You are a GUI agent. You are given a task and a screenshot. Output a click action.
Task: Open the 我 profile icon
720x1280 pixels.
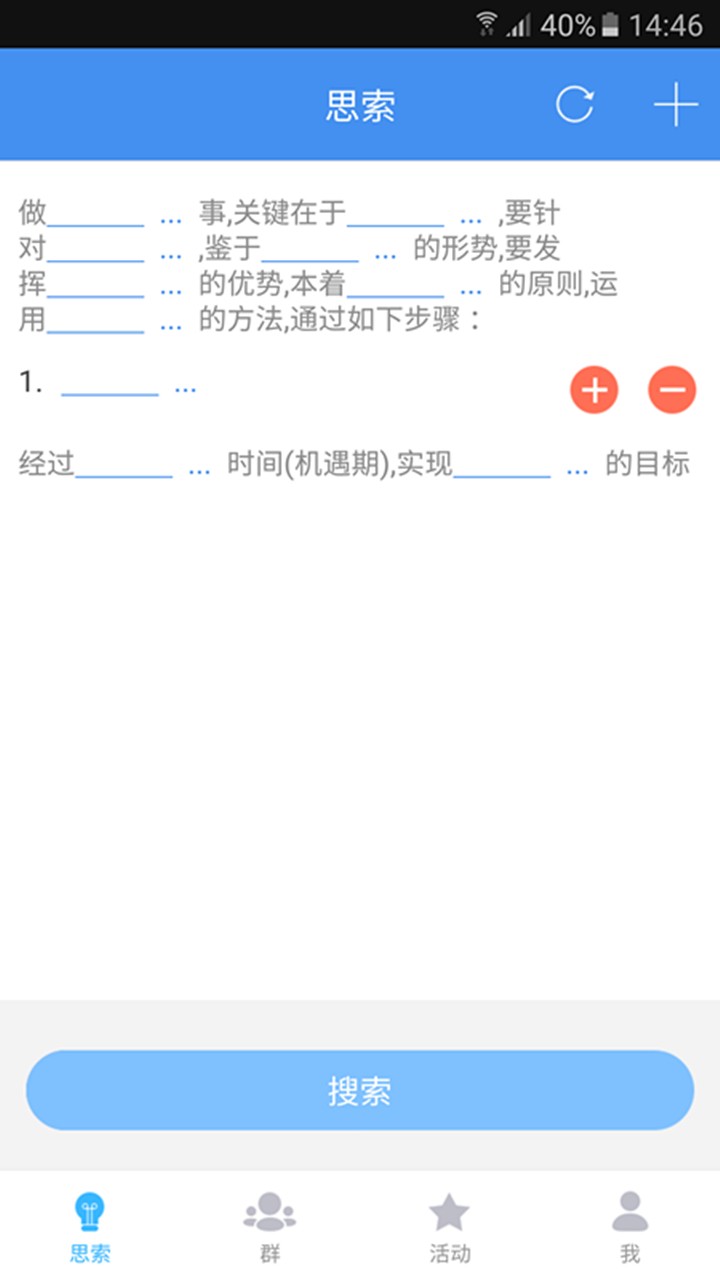click(x=630, y=1209)
